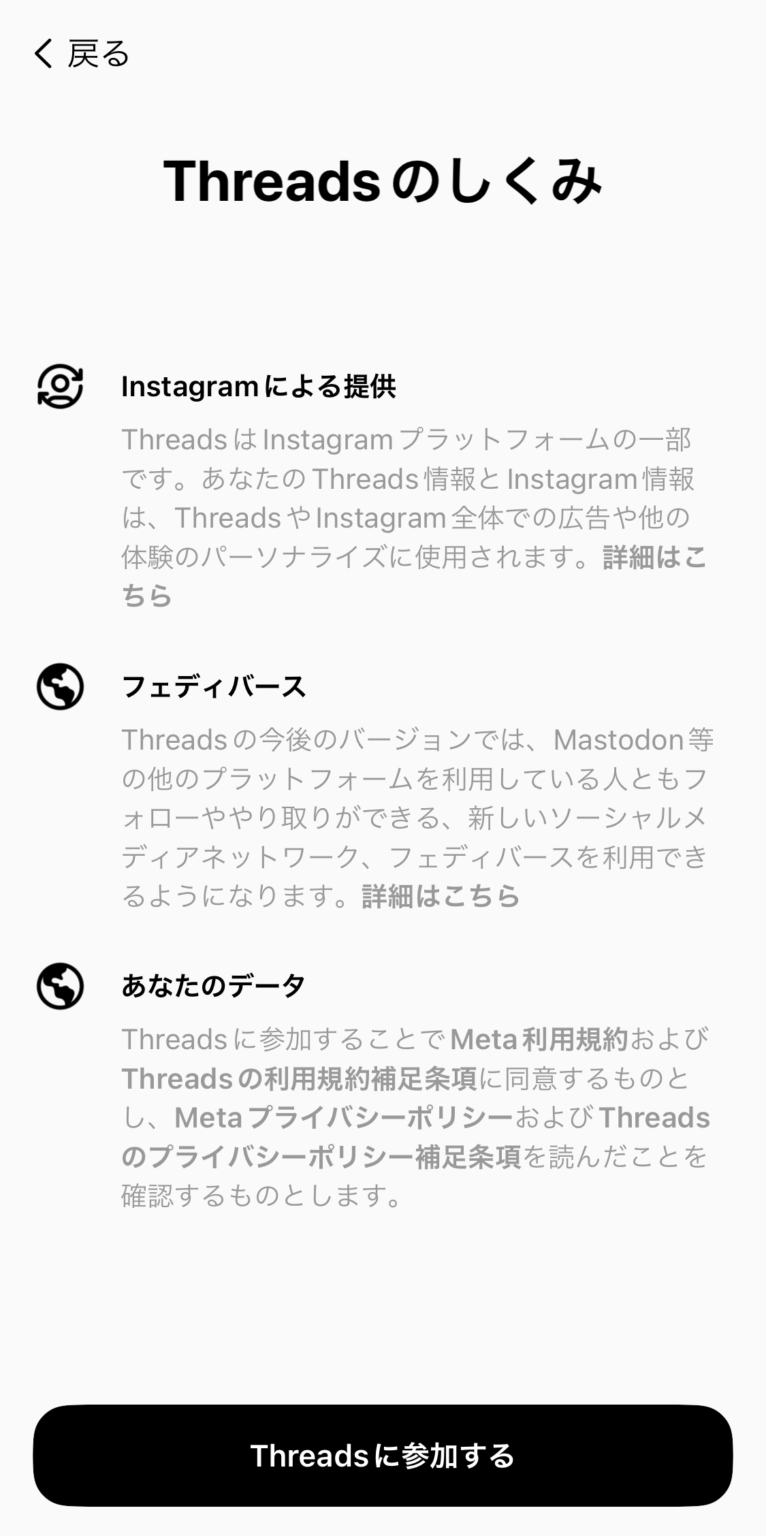Select the Threadsのしくみ heading
Viewport: 766px width, 1536px height.
click(383, 181)
